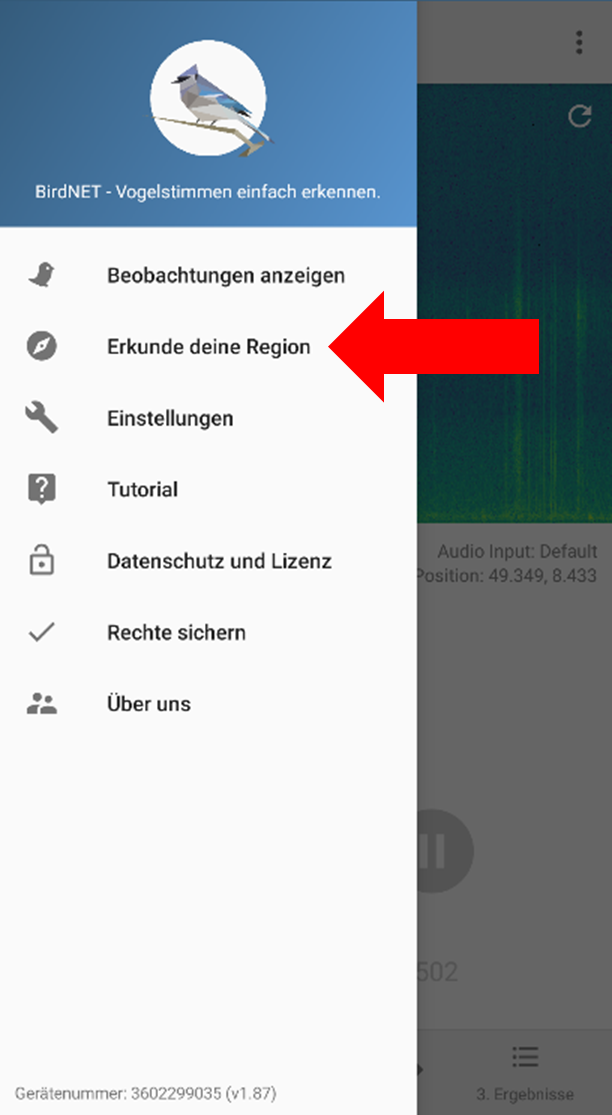612x1115 pixels.
Task: Open the three-dot overflow menu
Action: [x=579, y=42]
